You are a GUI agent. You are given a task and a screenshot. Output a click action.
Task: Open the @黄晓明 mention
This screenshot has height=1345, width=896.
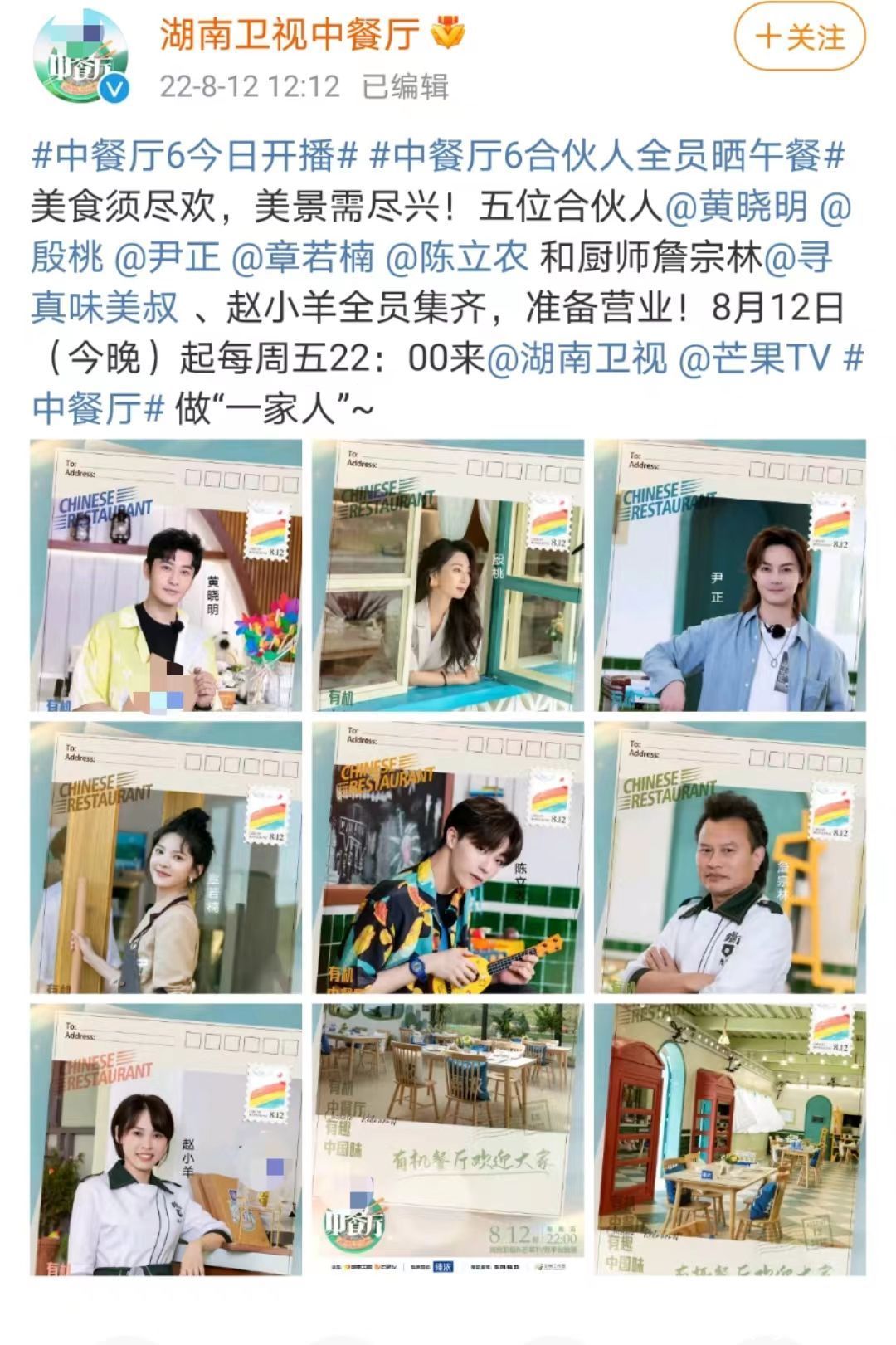point(736,207)
